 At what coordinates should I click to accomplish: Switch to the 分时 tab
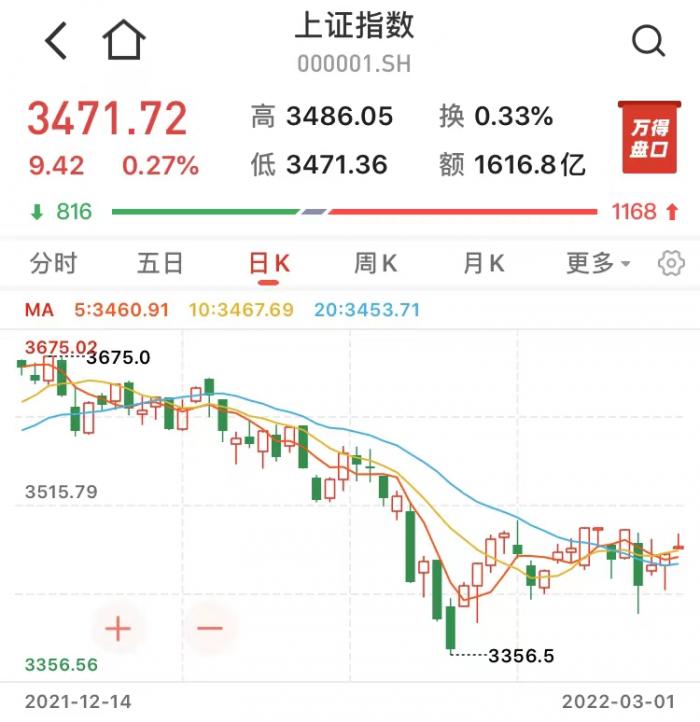click(x=54, y=264)
